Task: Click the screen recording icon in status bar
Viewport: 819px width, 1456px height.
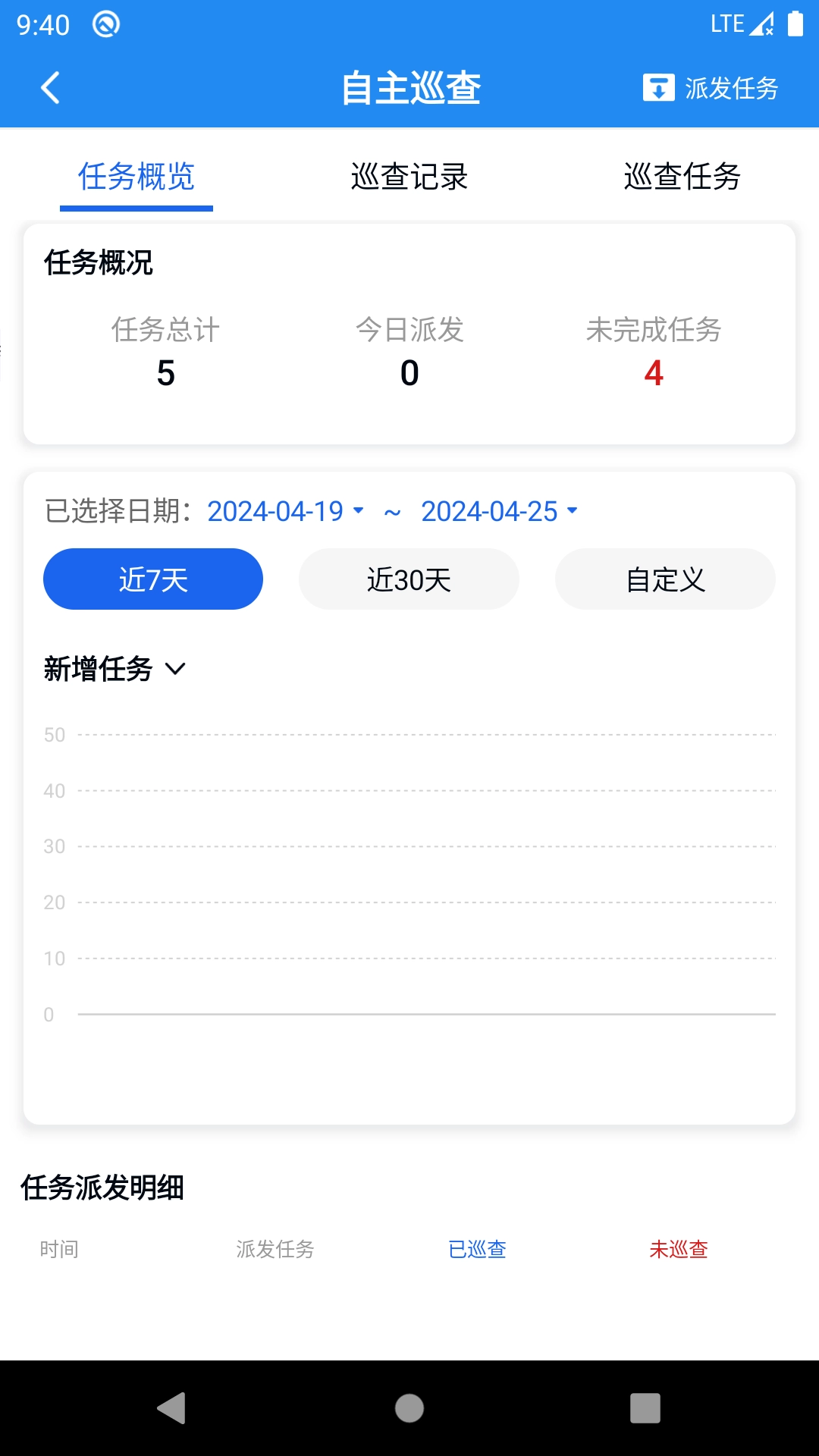Action: pyautogui.click(x=106, y=24)
